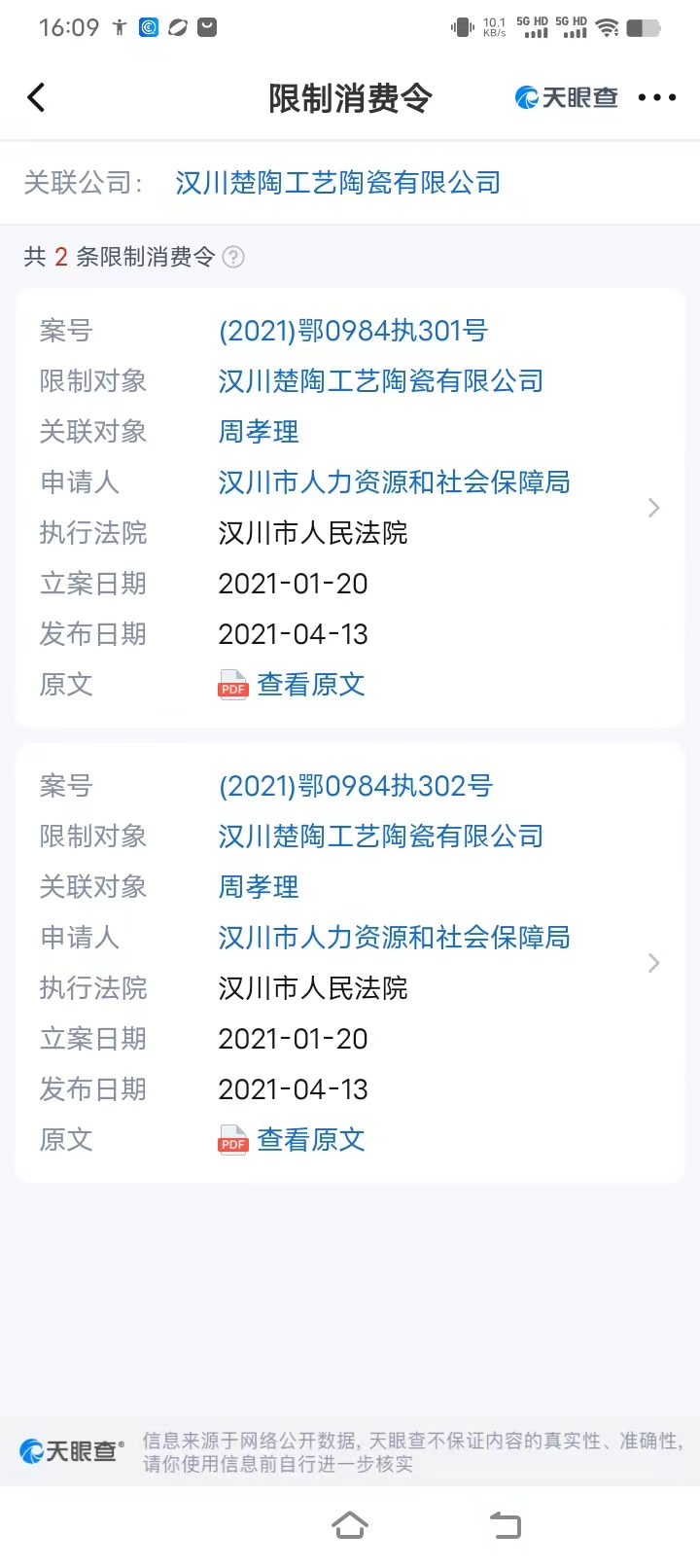Screen dimensions: 700x1568
Task: Go to home via system navigation bar
Action: click(x=350, y=1525)
